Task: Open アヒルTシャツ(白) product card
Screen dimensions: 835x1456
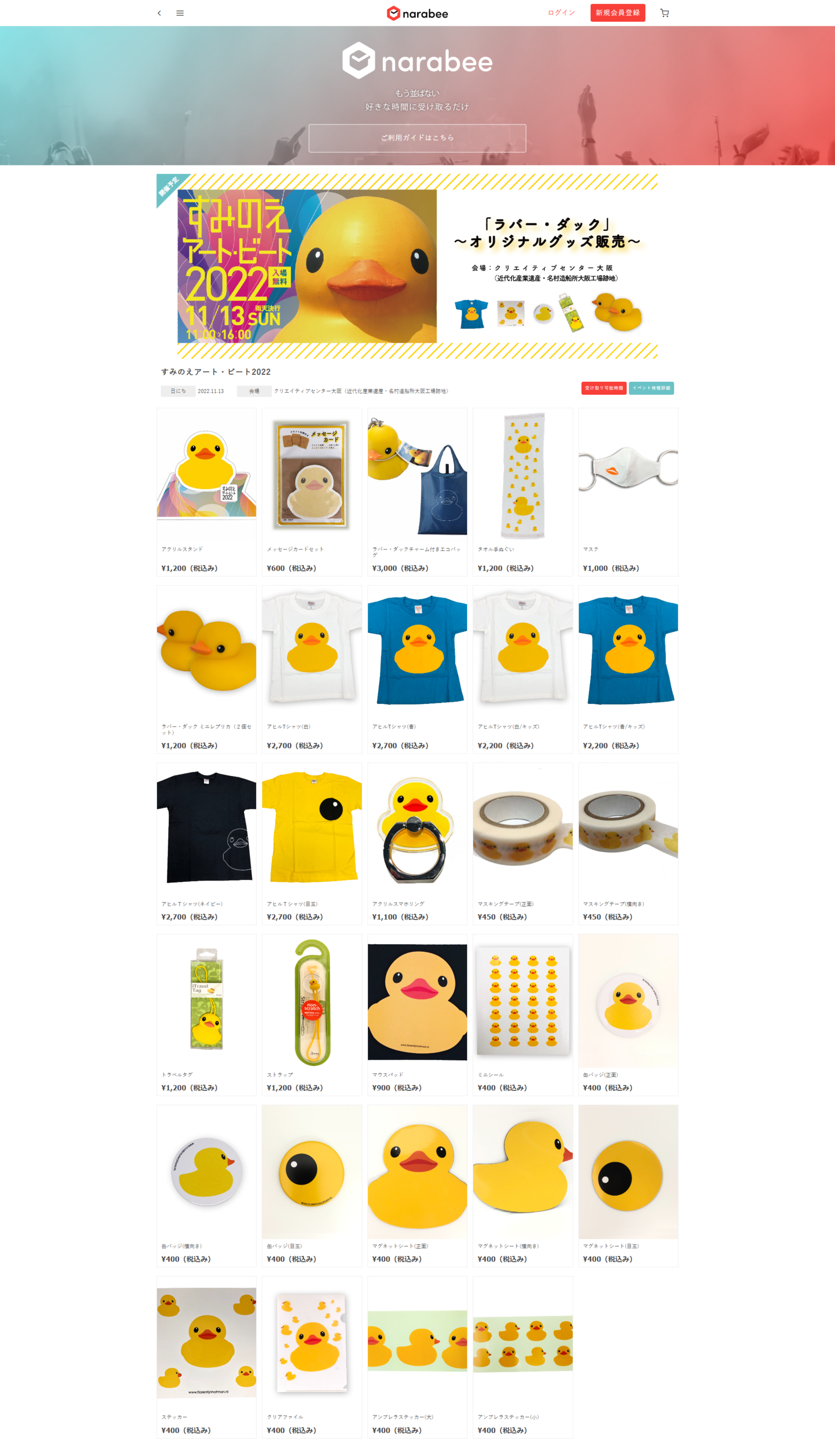Action: [311, 668]
